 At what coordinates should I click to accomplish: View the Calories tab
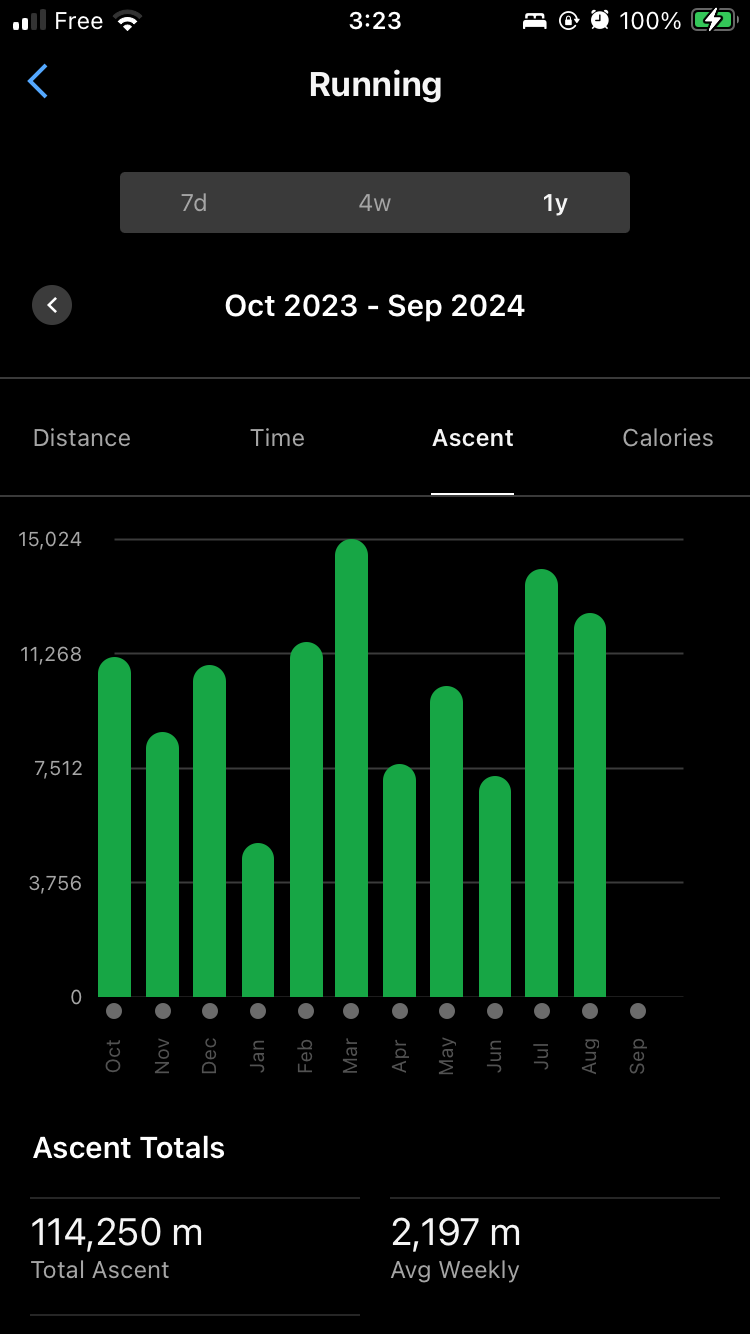pos(667,438)
